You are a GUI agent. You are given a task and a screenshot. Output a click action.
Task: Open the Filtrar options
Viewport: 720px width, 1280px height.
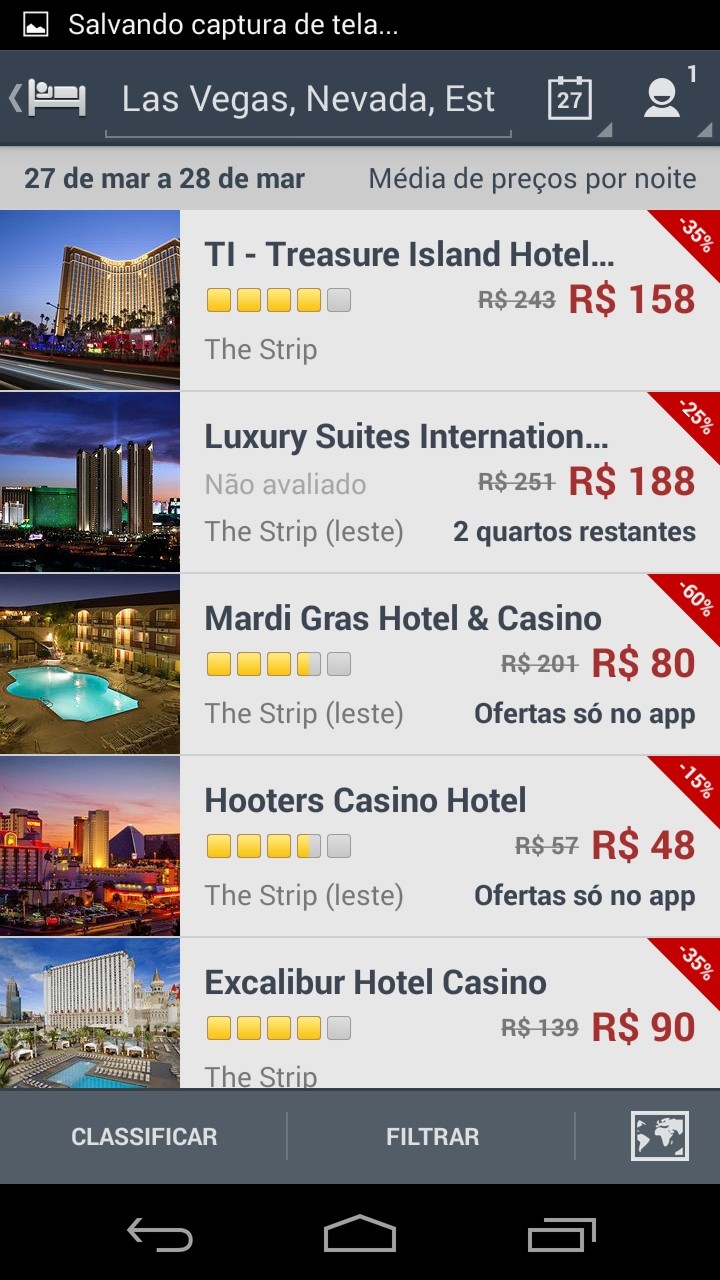432,1137
